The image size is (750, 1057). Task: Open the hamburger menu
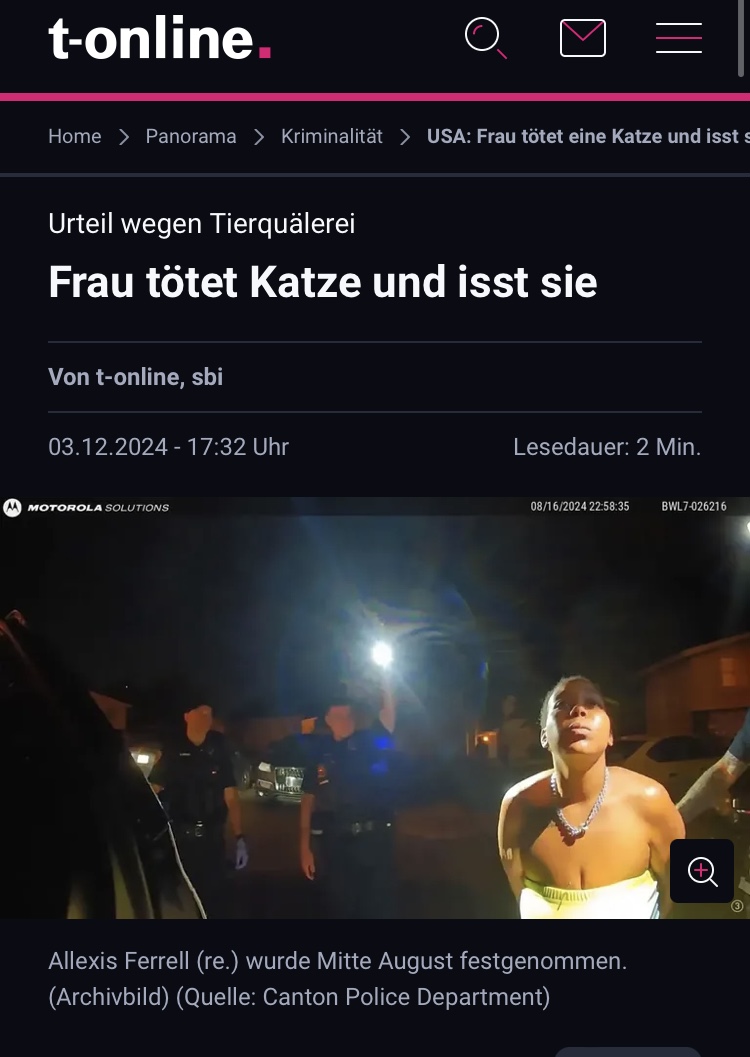678,39
